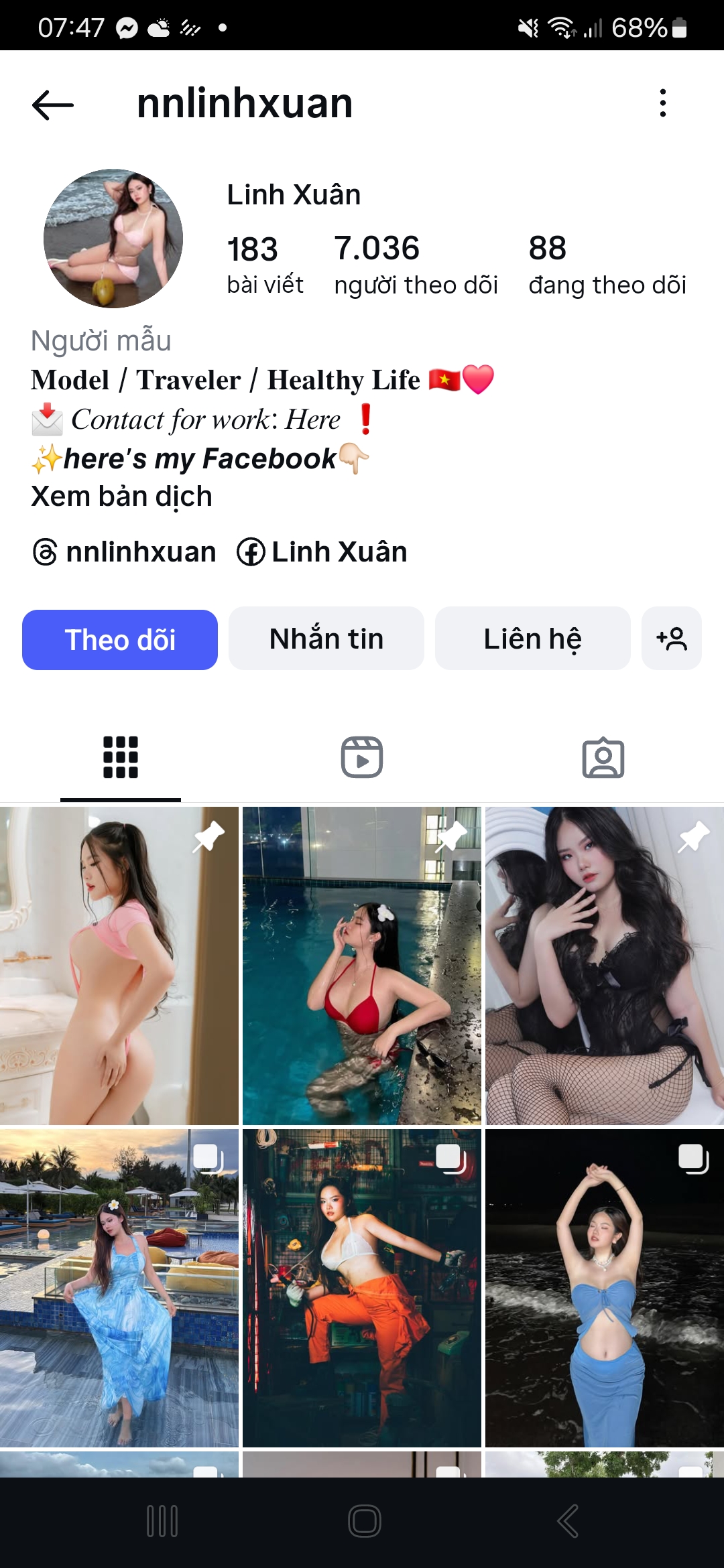
Task: Tap Xem bản dịch to translate bio
Action: coord(121,497)
